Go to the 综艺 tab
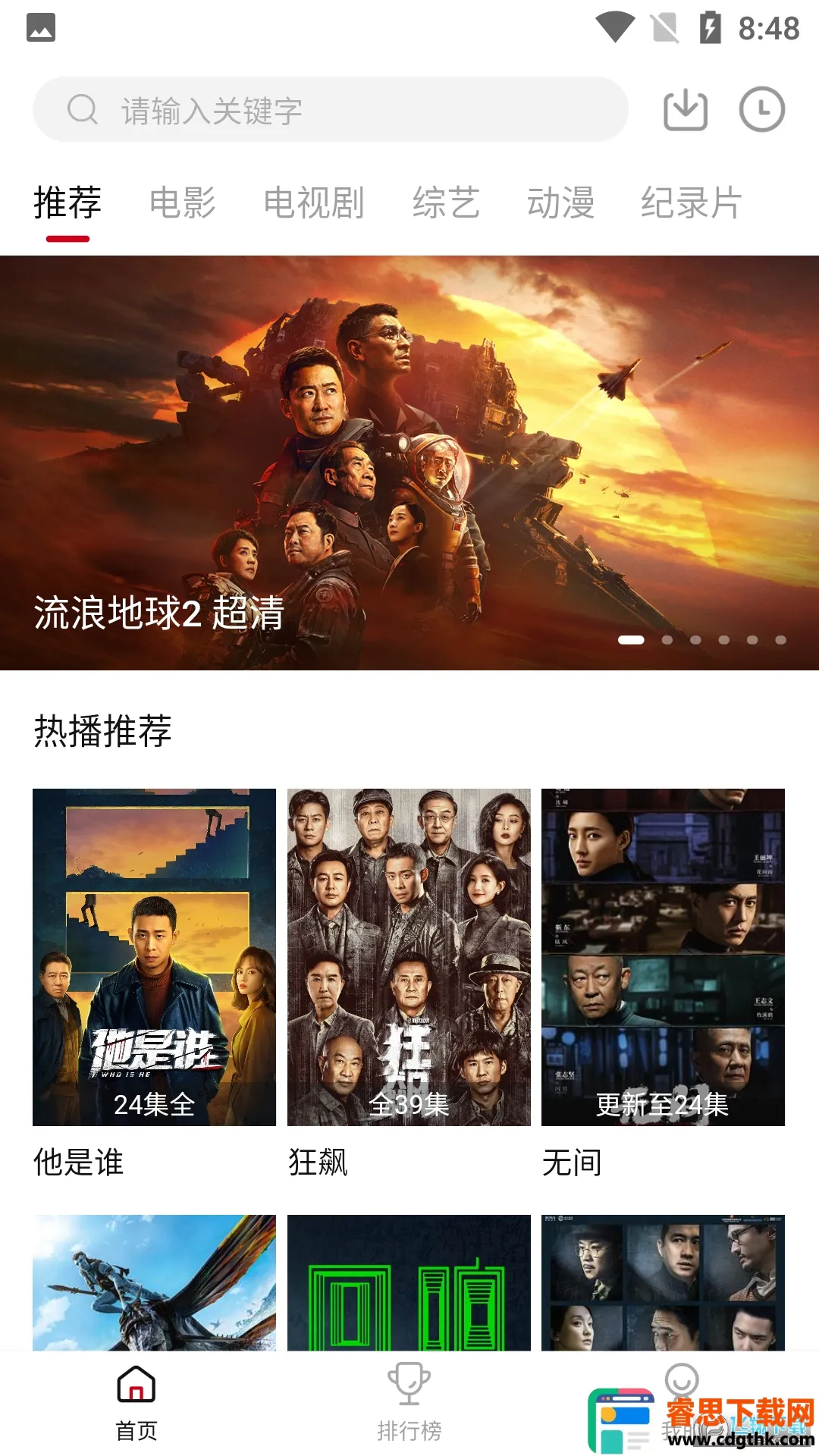 click(446, 203)
